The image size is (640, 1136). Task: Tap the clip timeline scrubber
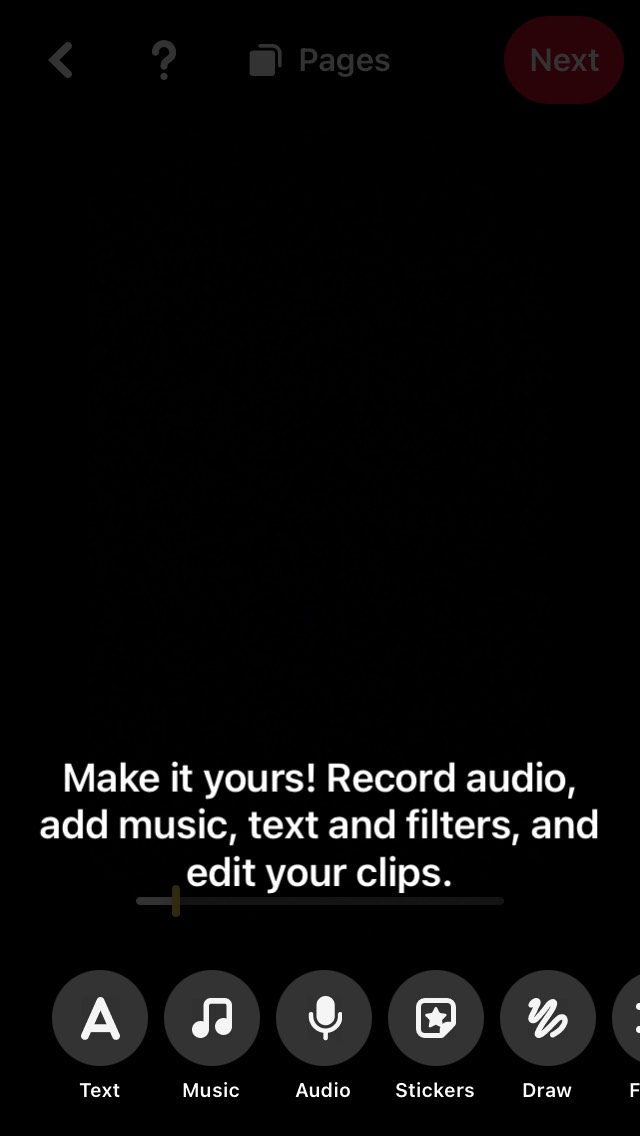pyautogui.click(x=176, y=901)
